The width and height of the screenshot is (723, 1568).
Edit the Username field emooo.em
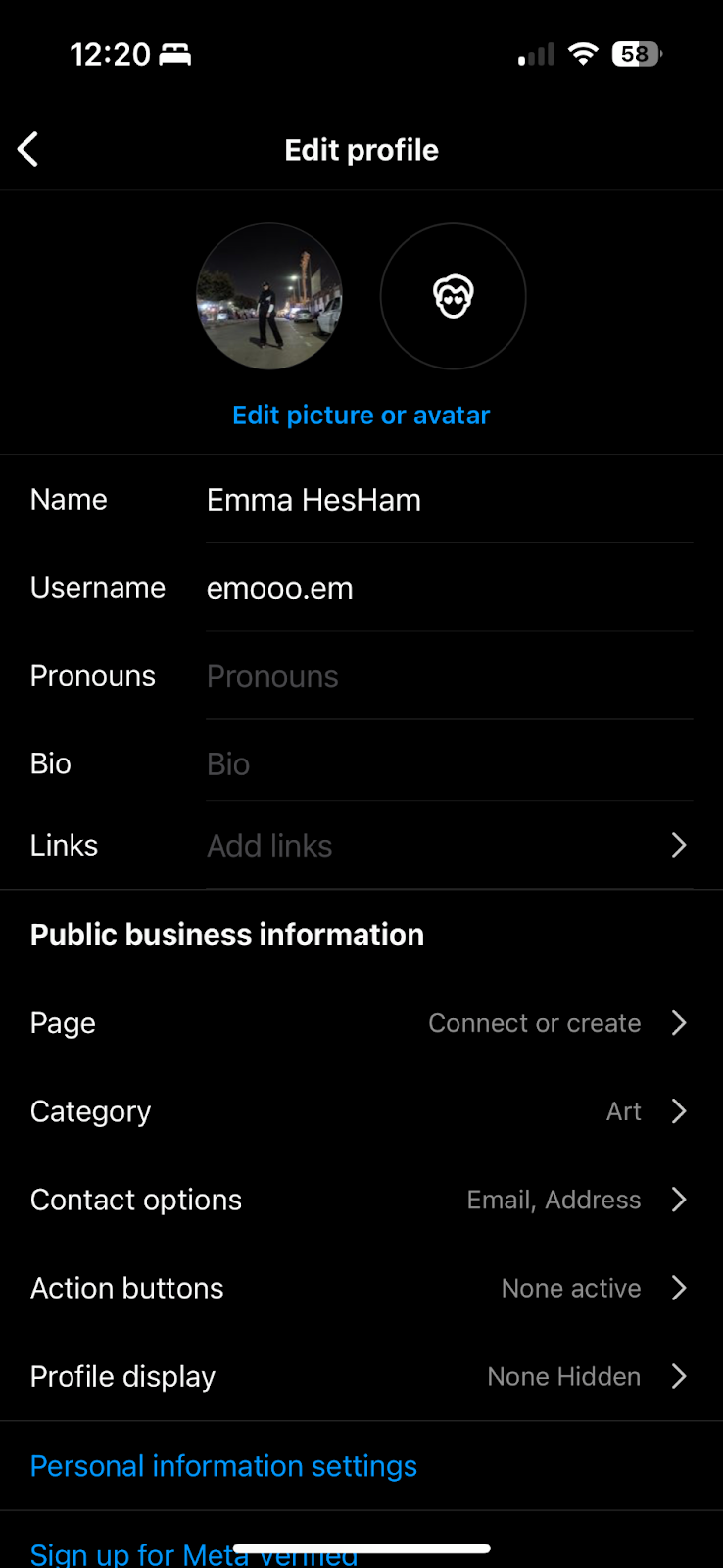[x=450, y=588]
